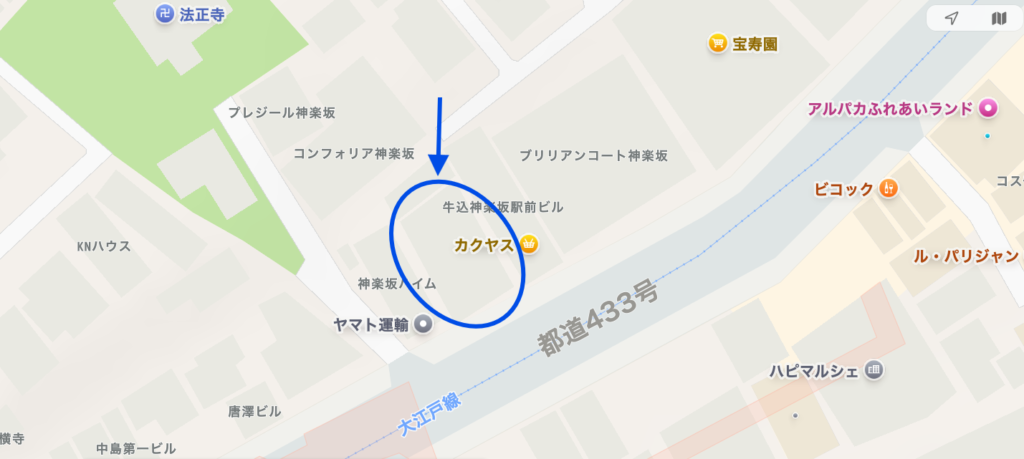
Task: Select the 宝寿園 shop marker
Action: [717, 43]
